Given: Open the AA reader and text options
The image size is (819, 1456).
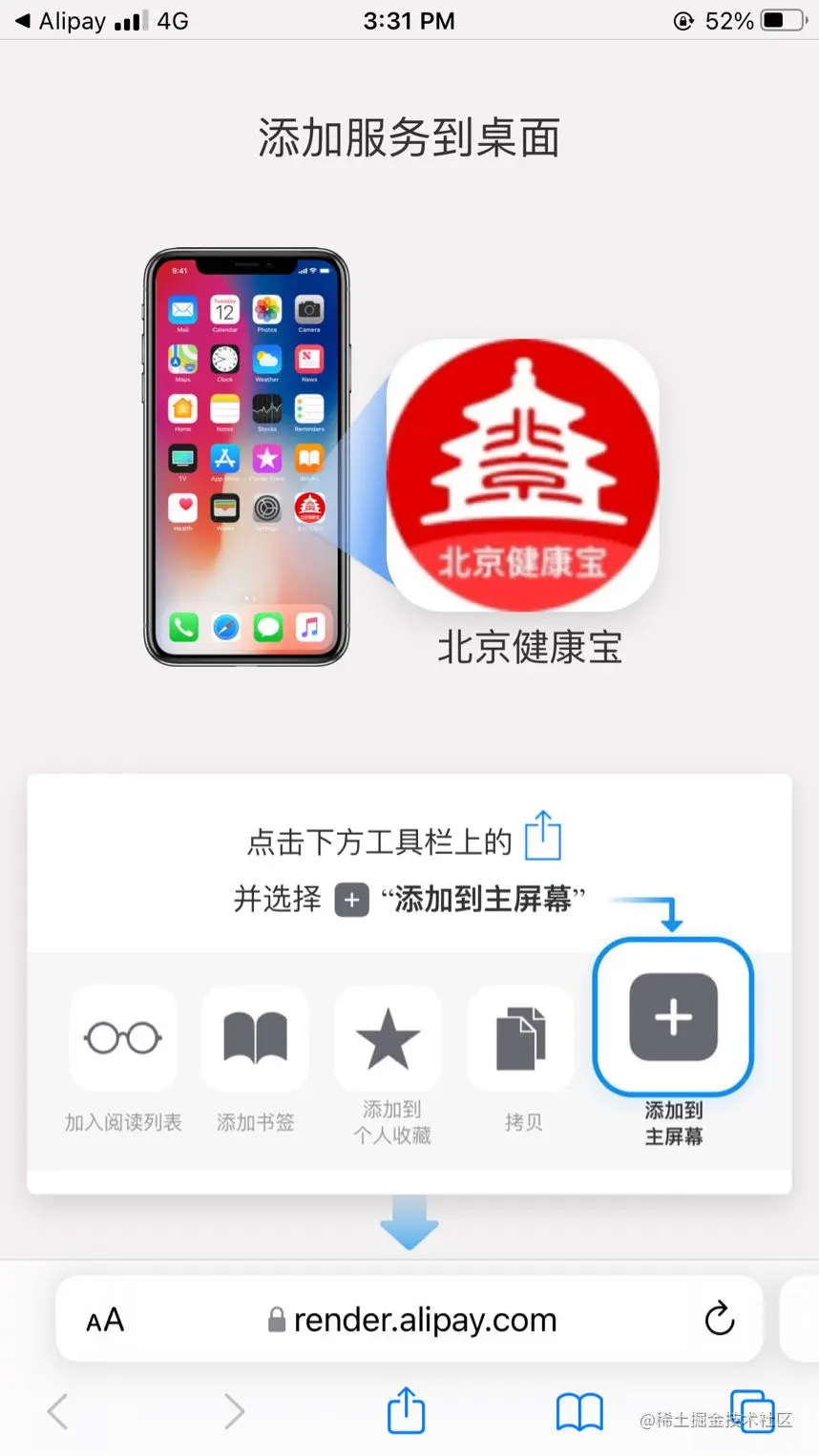Looking at the screenshot, I should point(105,1321).
